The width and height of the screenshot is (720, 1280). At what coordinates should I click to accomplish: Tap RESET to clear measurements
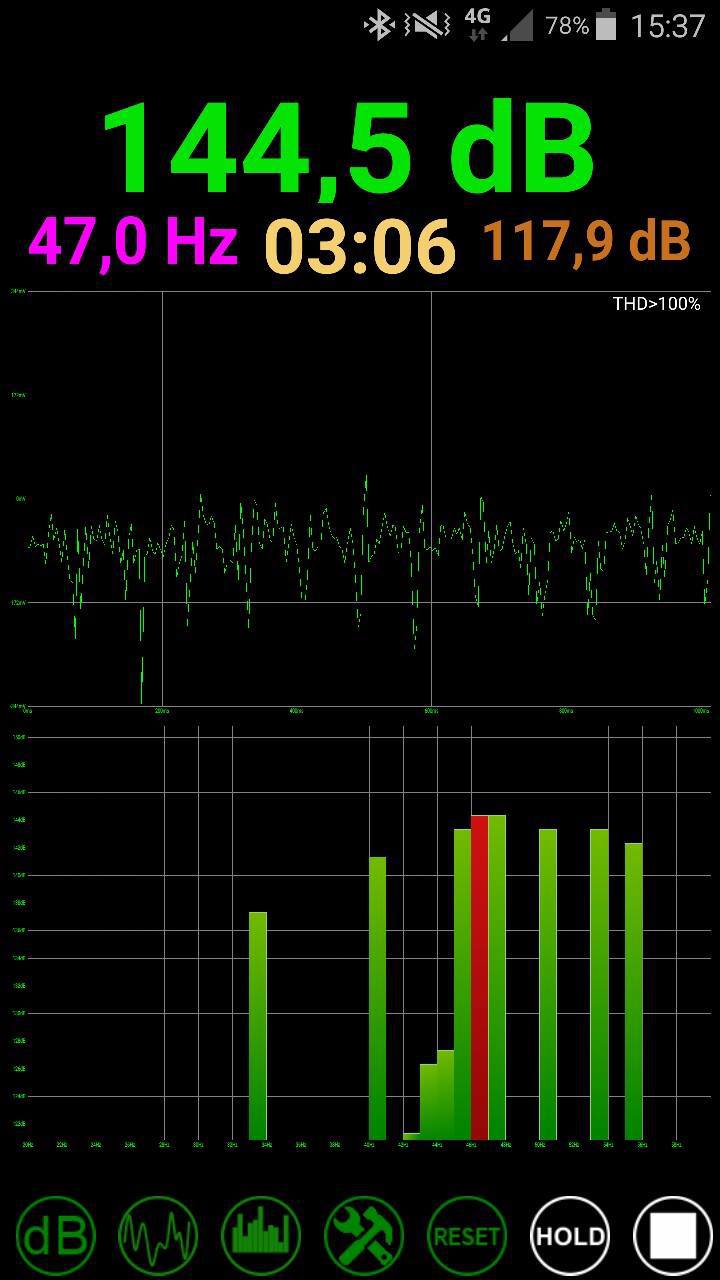[467, 1236]
